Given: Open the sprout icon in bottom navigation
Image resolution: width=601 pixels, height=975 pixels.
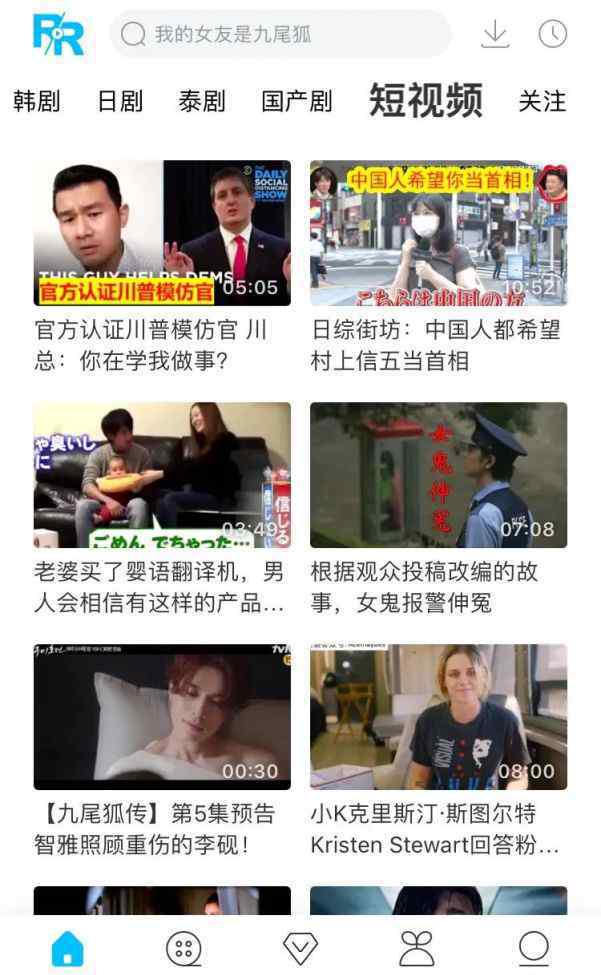Looking at the screenshot, I should click(416, 948).
